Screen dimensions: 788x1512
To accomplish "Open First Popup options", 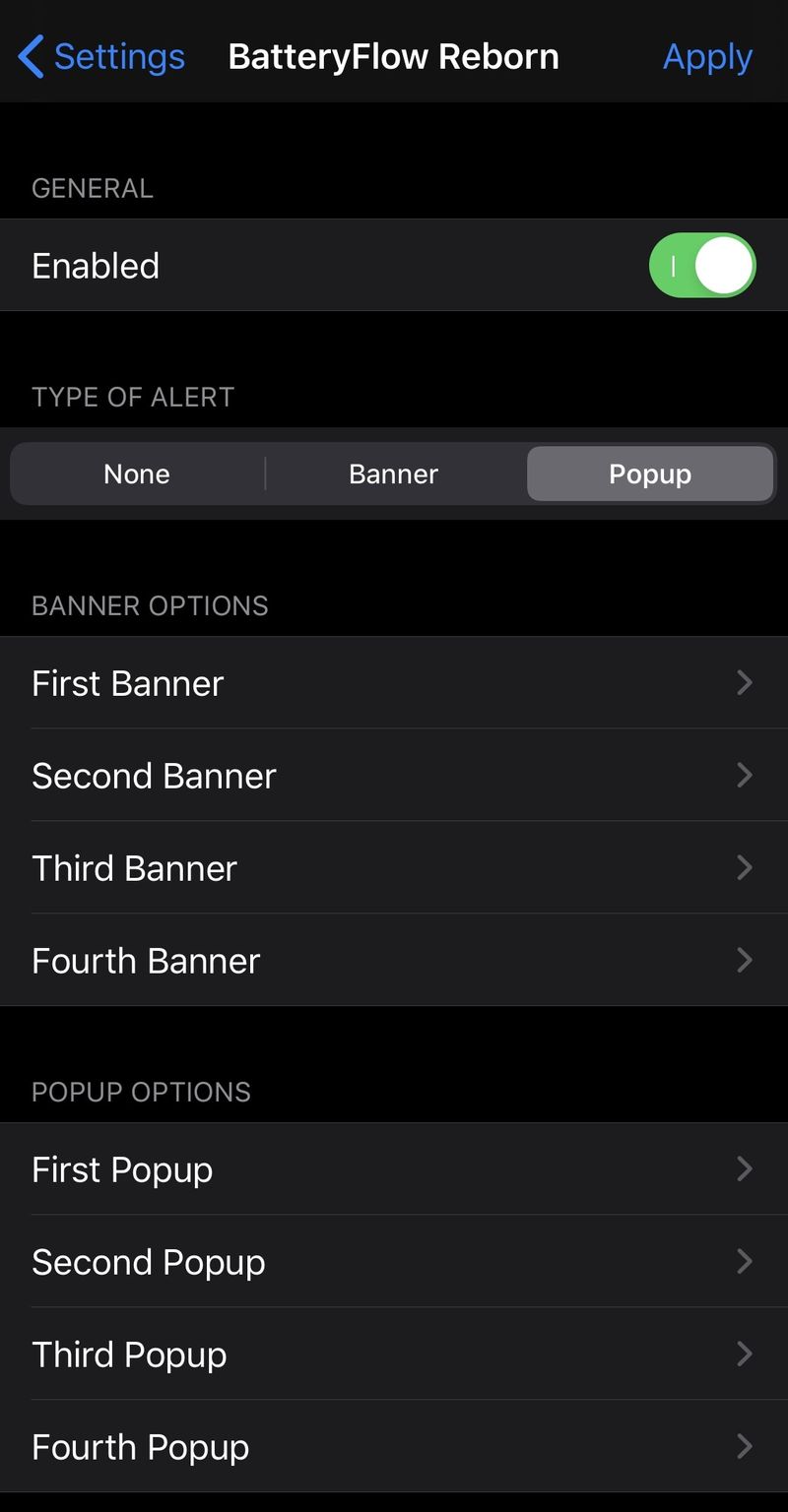I will pos(394,1169).
